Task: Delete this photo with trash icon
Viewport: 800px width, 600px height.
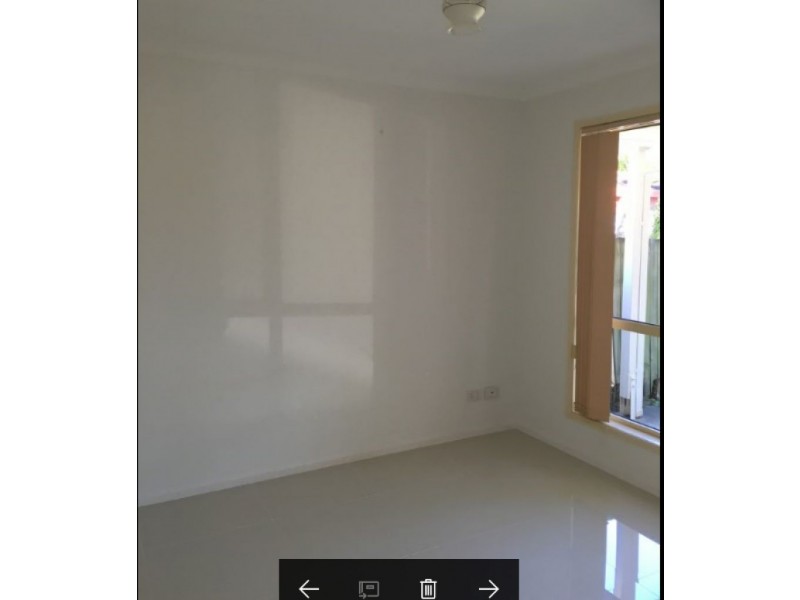Action: 428,588
